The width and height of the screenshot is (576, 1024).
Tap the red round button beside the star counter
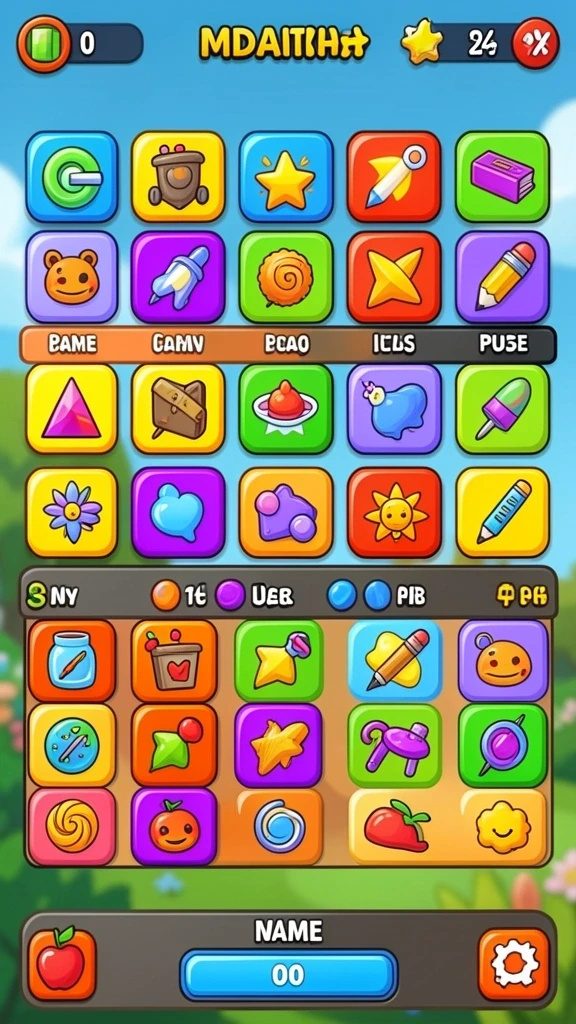(536, 44)
